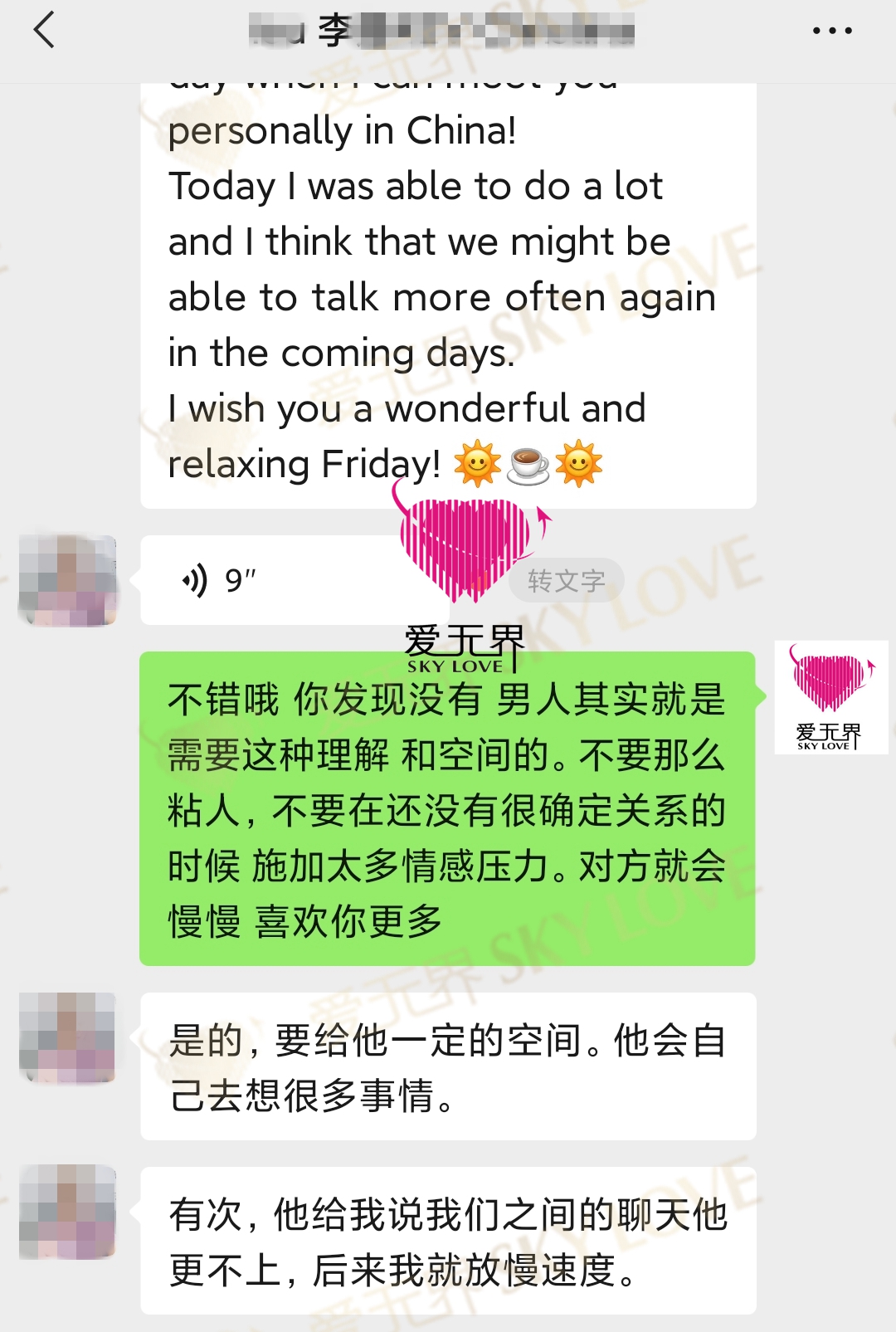Open my own Sky Love avatar profile
This screenshot has width=896, height=1332.
coord(830,697)
